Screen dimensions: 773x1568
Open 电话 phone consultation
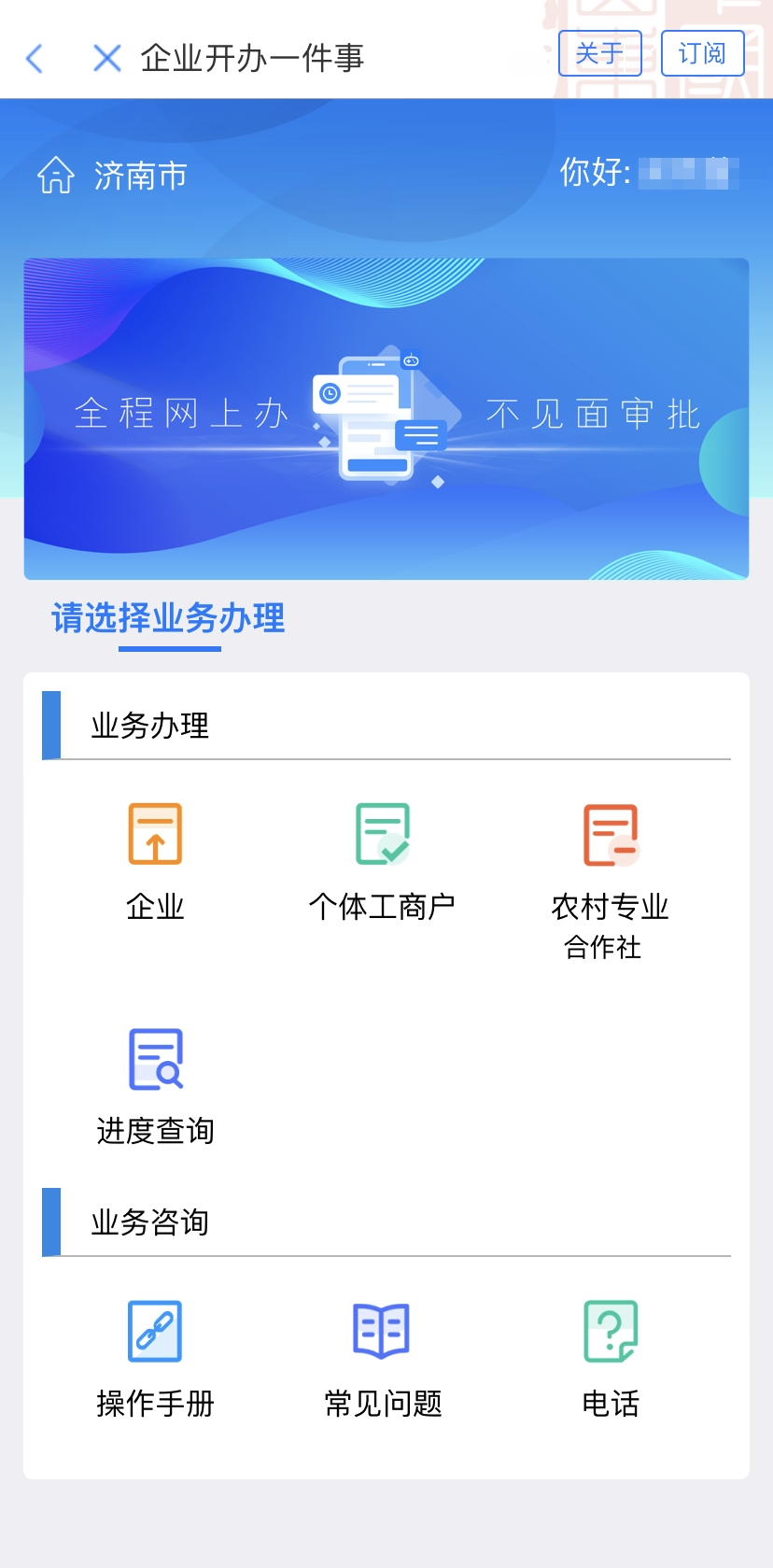(x=611, y=1358)
